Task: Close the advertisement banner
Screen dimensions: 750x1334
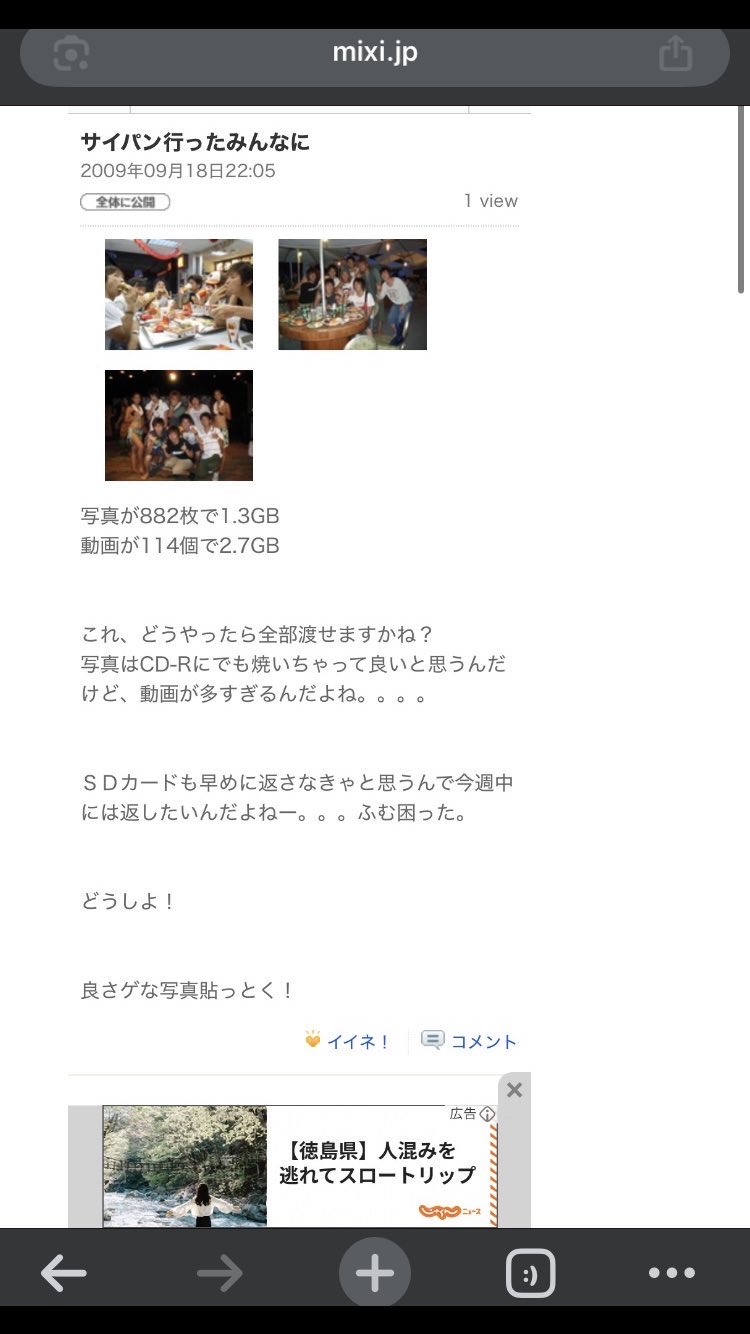Action: pyautogui.click(x=514, y=1090)
